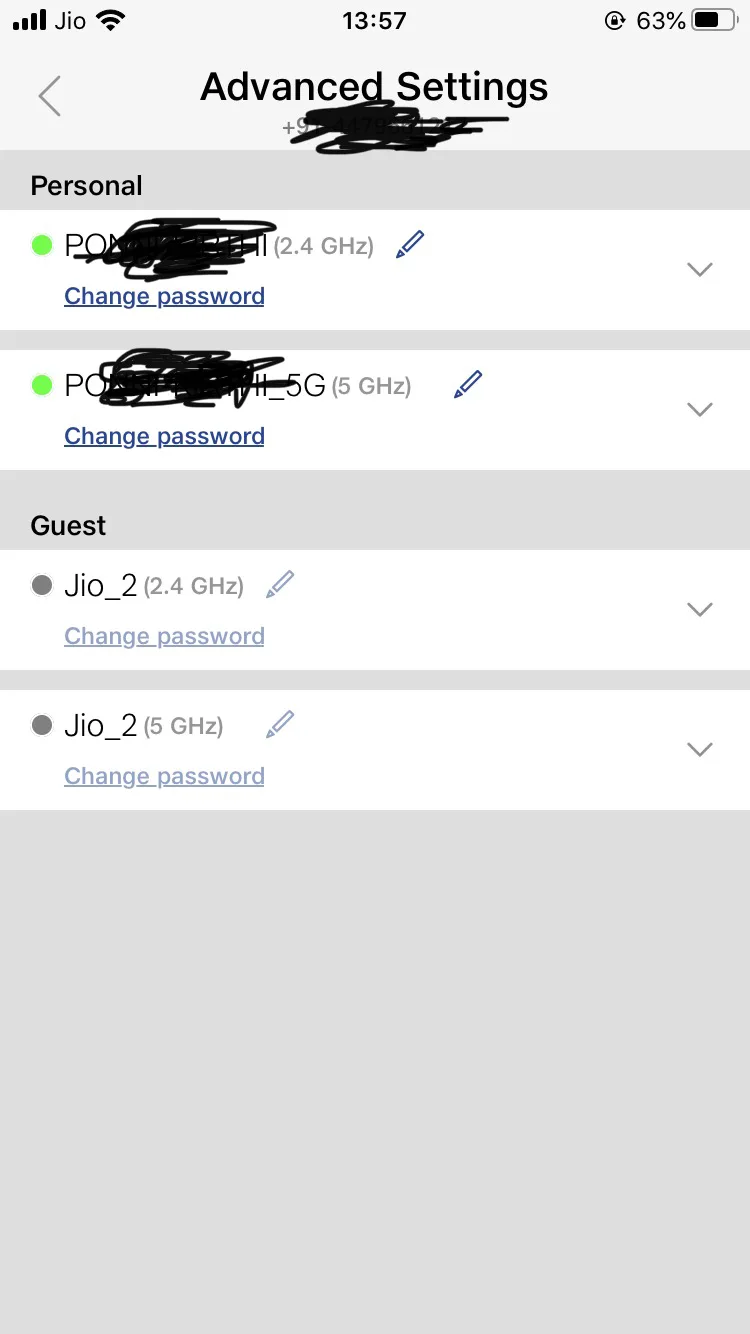The width and height of the screenshot is (750, 1334).
Task: Change password for guest Jio_2 2.4 GHz
Action: (164, 636)
